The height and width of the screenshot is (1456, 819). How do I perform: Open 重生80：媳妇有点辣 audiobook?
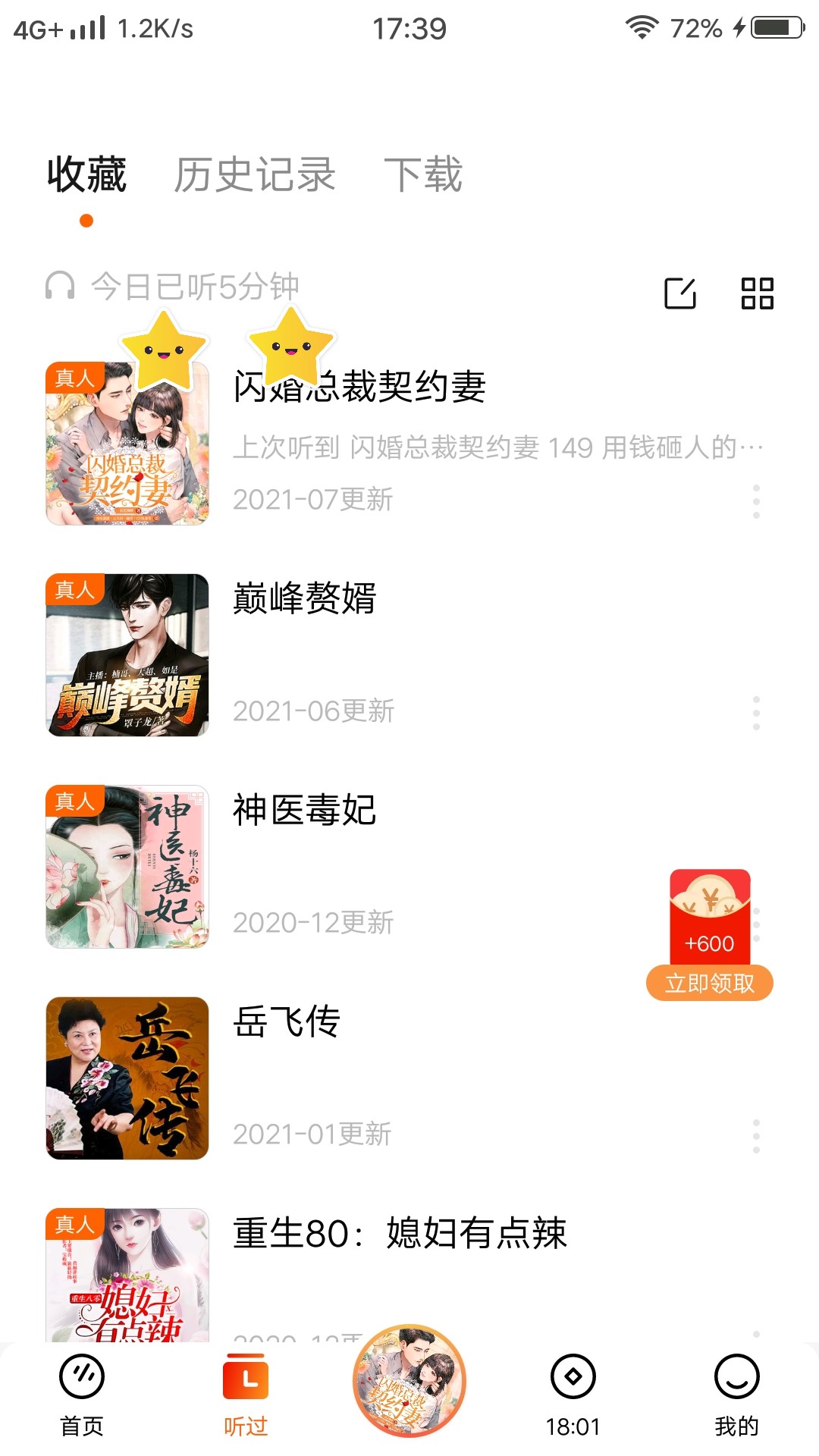400,1234
